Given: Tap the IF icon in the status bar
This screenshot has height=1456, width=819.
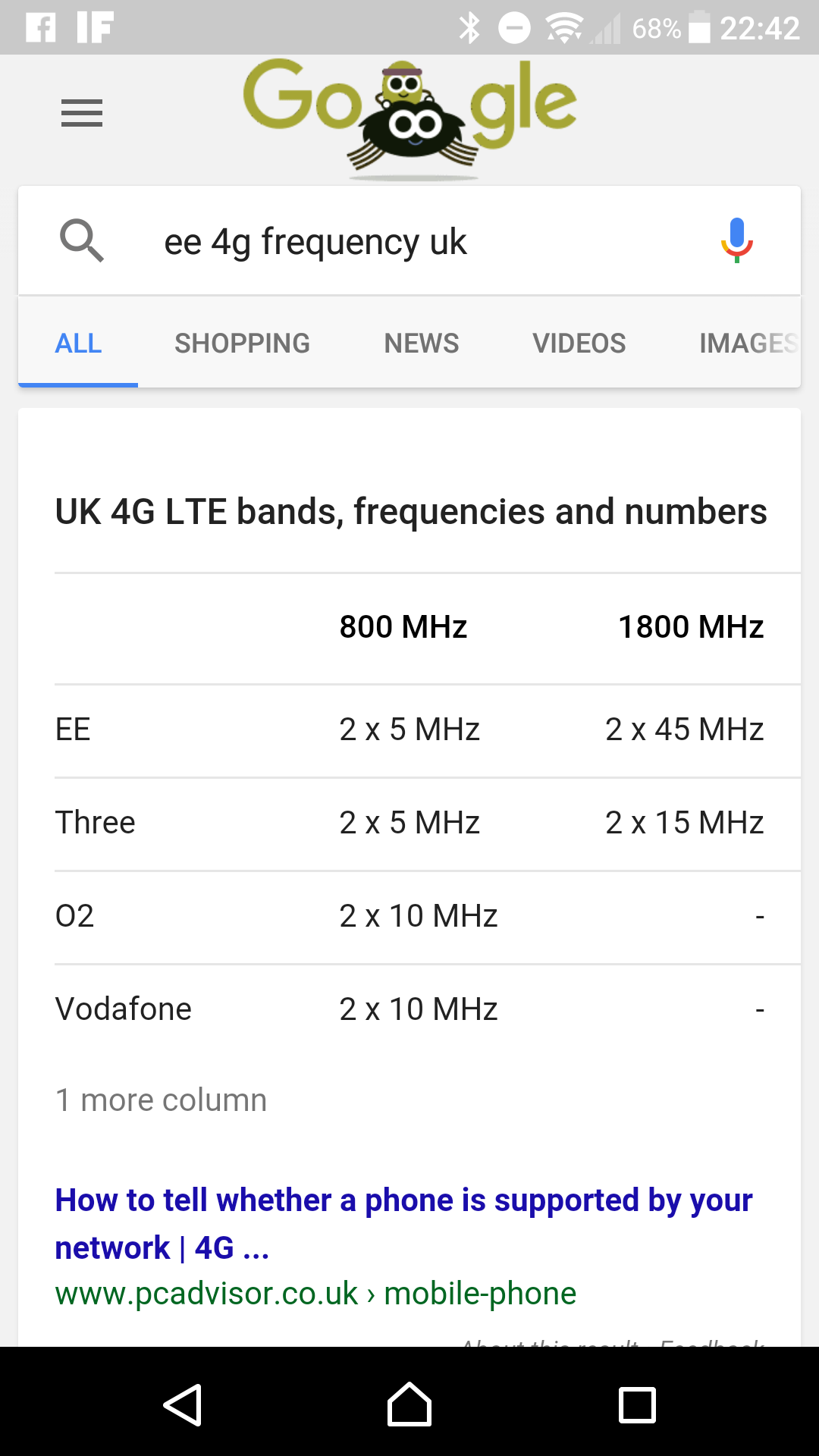Looking at the screenshot, I should pos(93,27).
